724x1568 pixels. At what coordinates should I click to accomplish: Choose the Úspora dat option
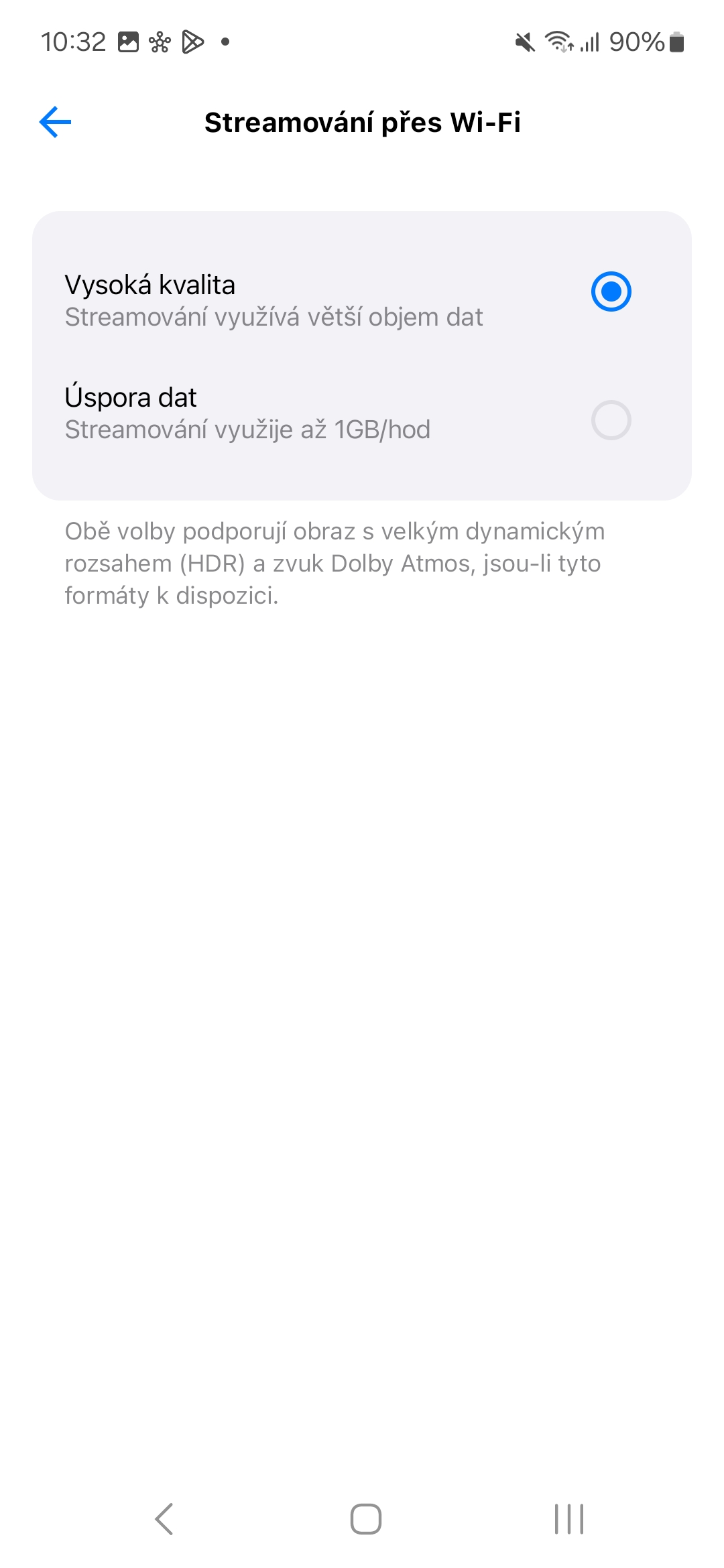click(362, 413)
